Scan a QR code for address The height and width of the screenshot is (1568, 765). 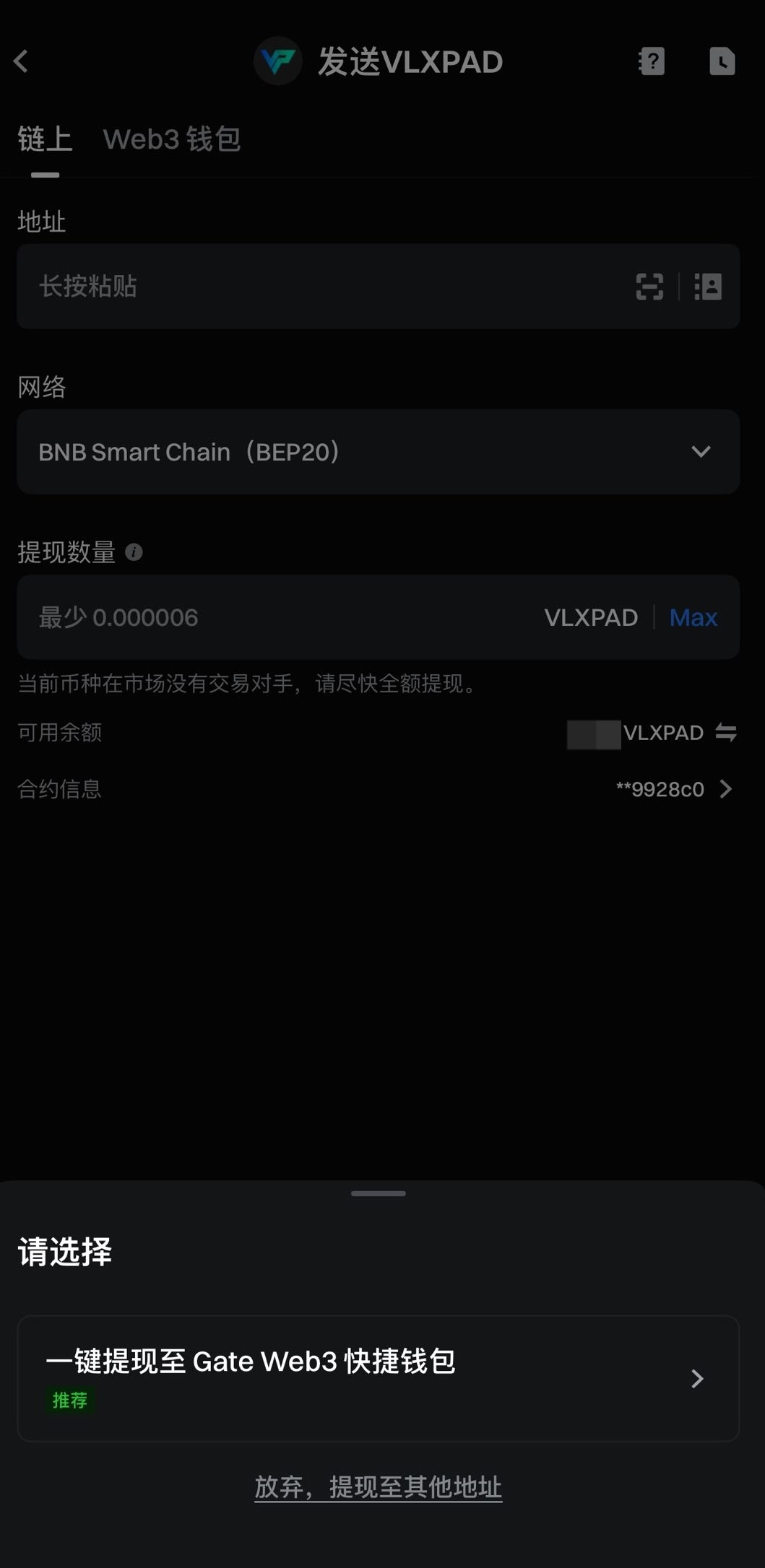(x=649, y=287)
